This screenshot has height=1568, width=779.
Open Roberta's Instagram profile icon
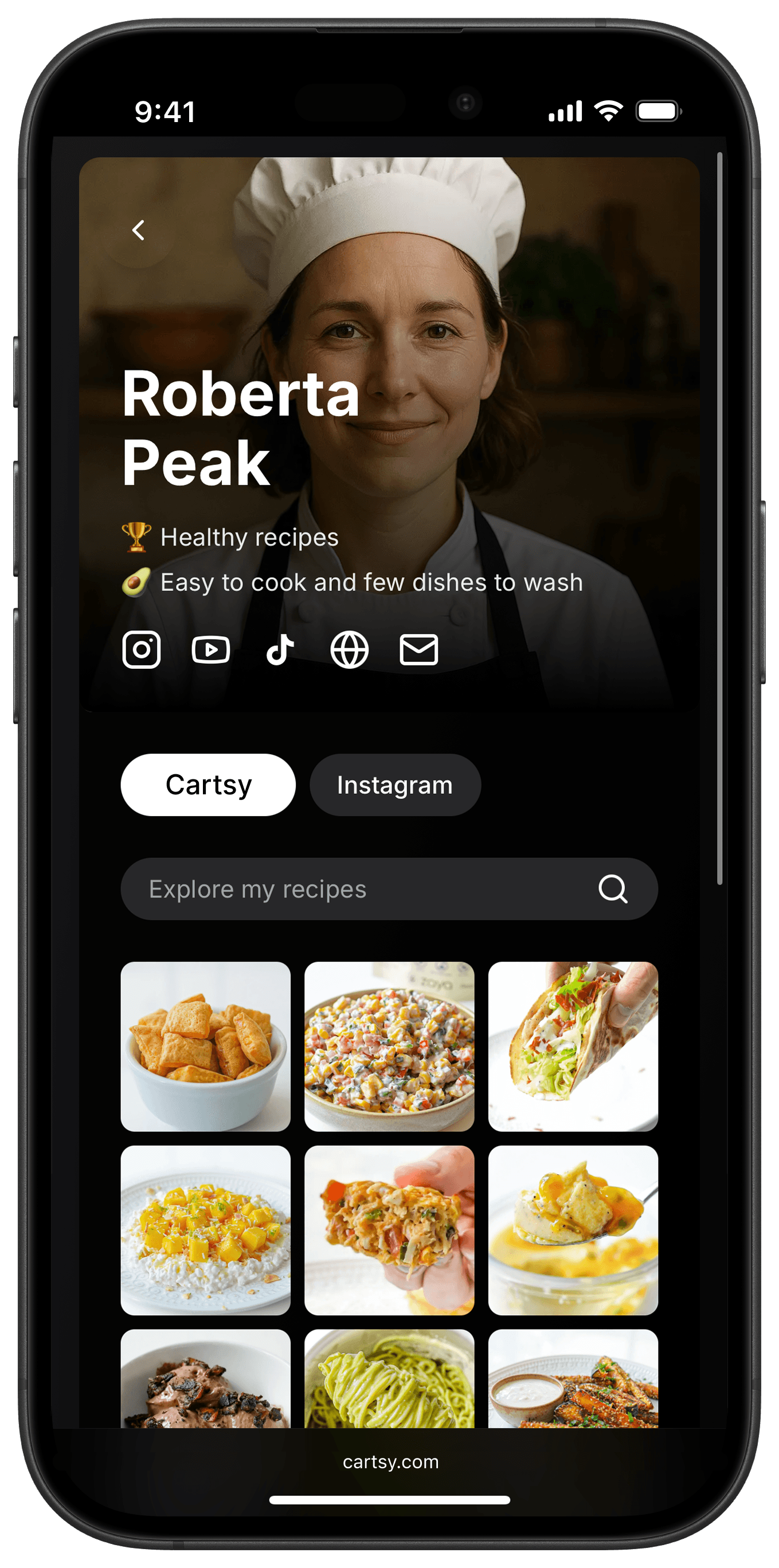(x=141, y=649)
